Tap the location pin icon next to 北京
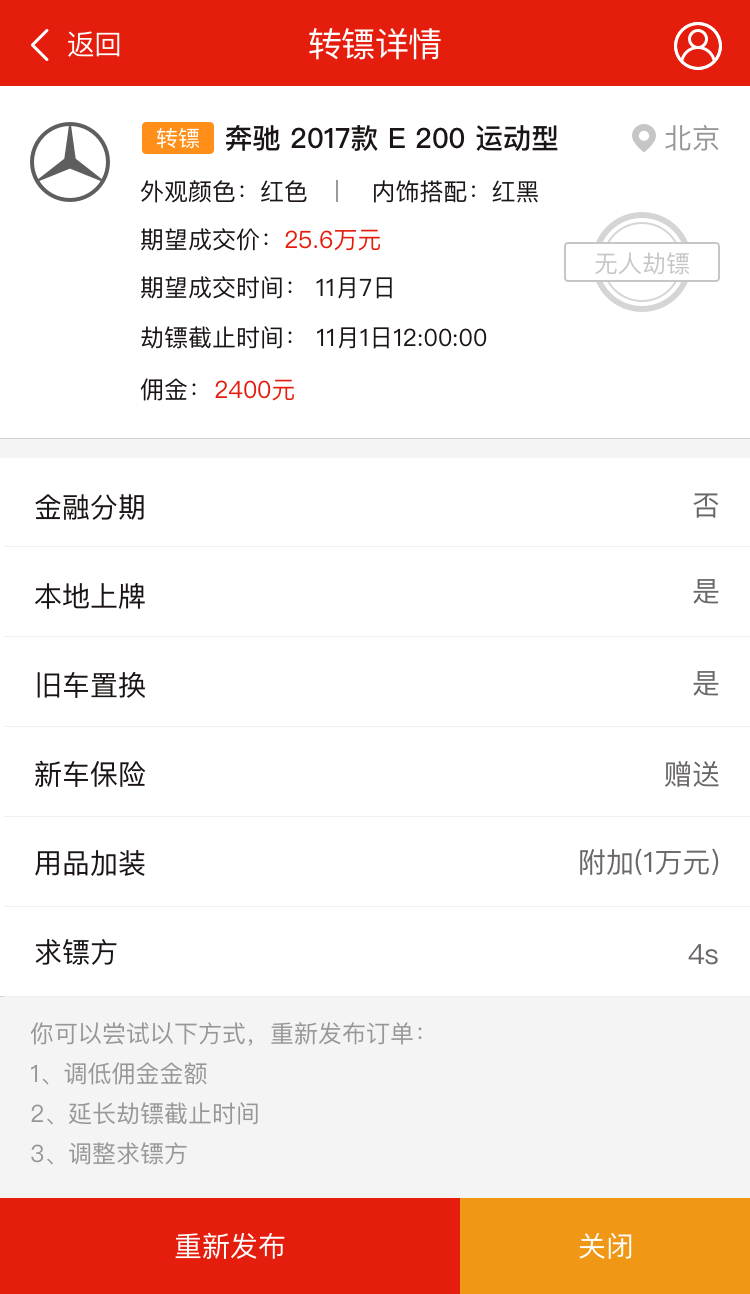Screen dimensions: 750x1294 [x=643, y=140]
